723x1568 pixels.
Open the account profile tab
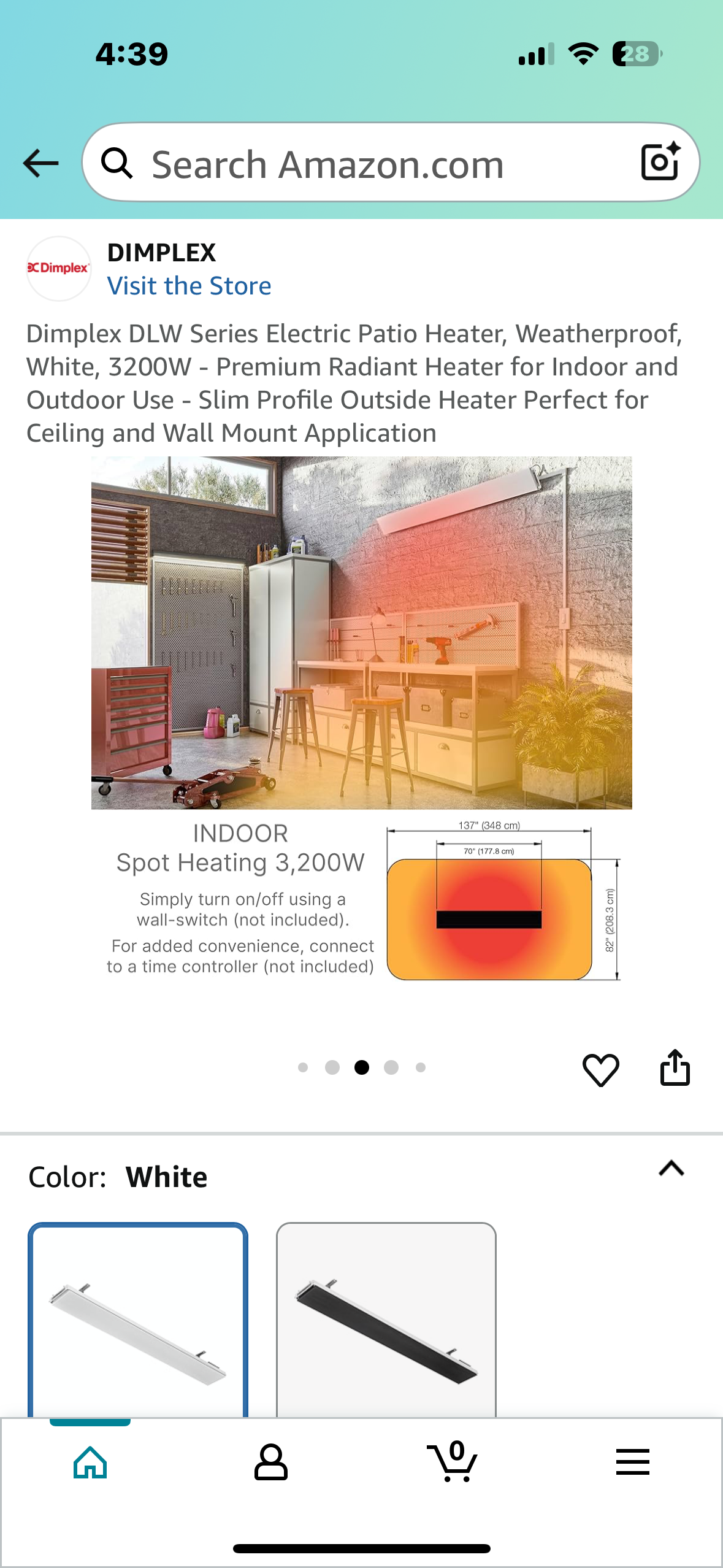(270, 1462)
